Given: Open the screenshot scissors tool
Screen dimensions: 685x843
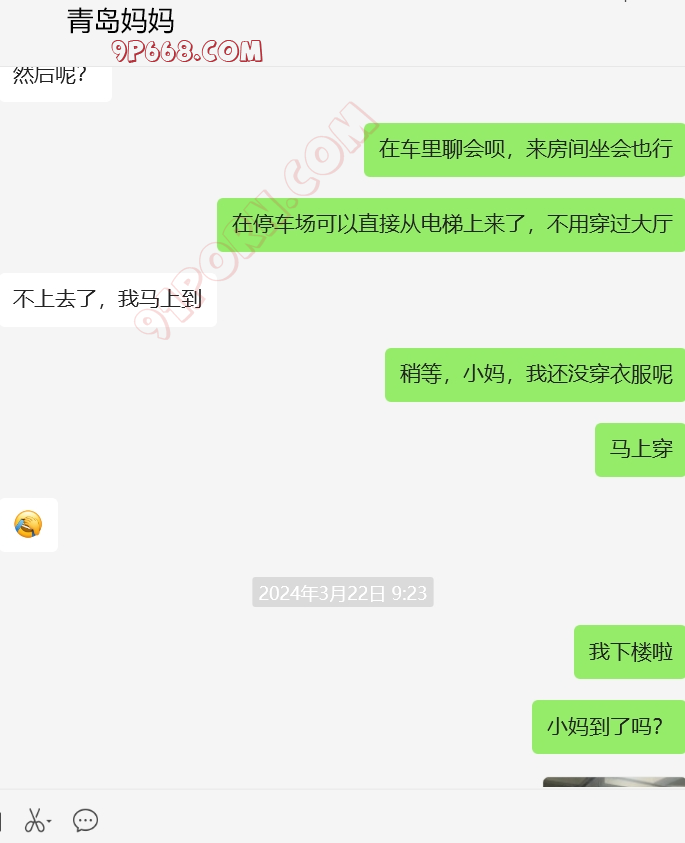Looking at the screenshot, I should pos(35,821).
